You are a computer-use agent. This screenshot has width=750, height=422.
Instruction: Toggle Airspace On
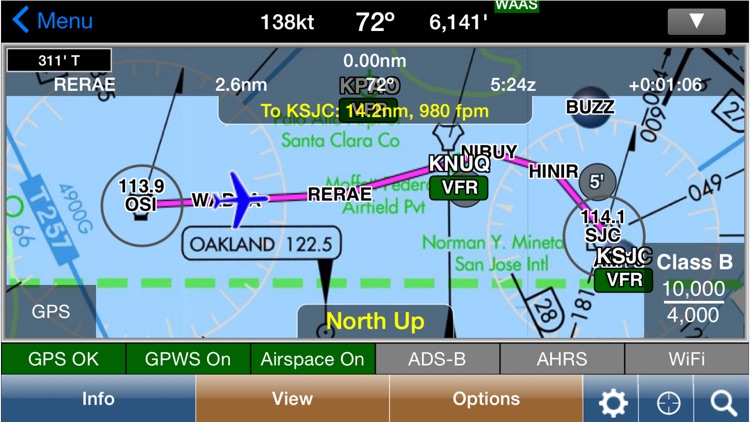(312, 359)
